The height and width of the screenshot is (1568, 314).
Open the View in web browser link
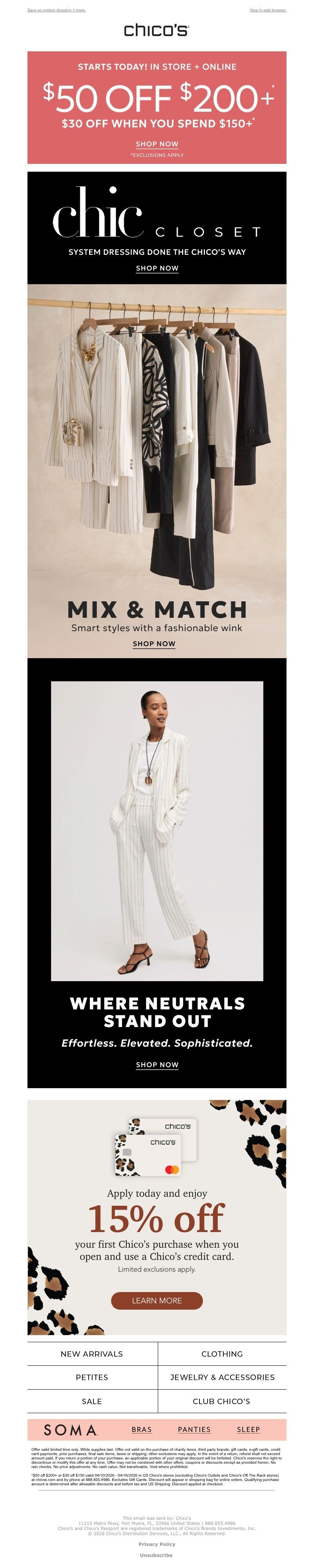click(268, 10)
